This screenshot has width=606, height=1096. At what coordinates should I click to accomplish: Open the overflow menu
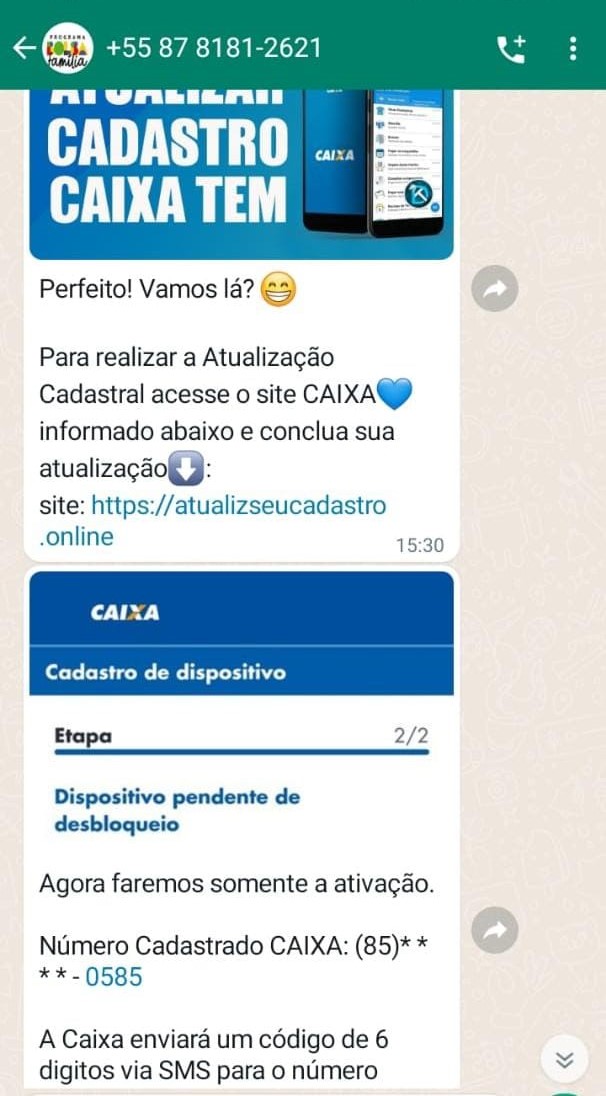572,48
